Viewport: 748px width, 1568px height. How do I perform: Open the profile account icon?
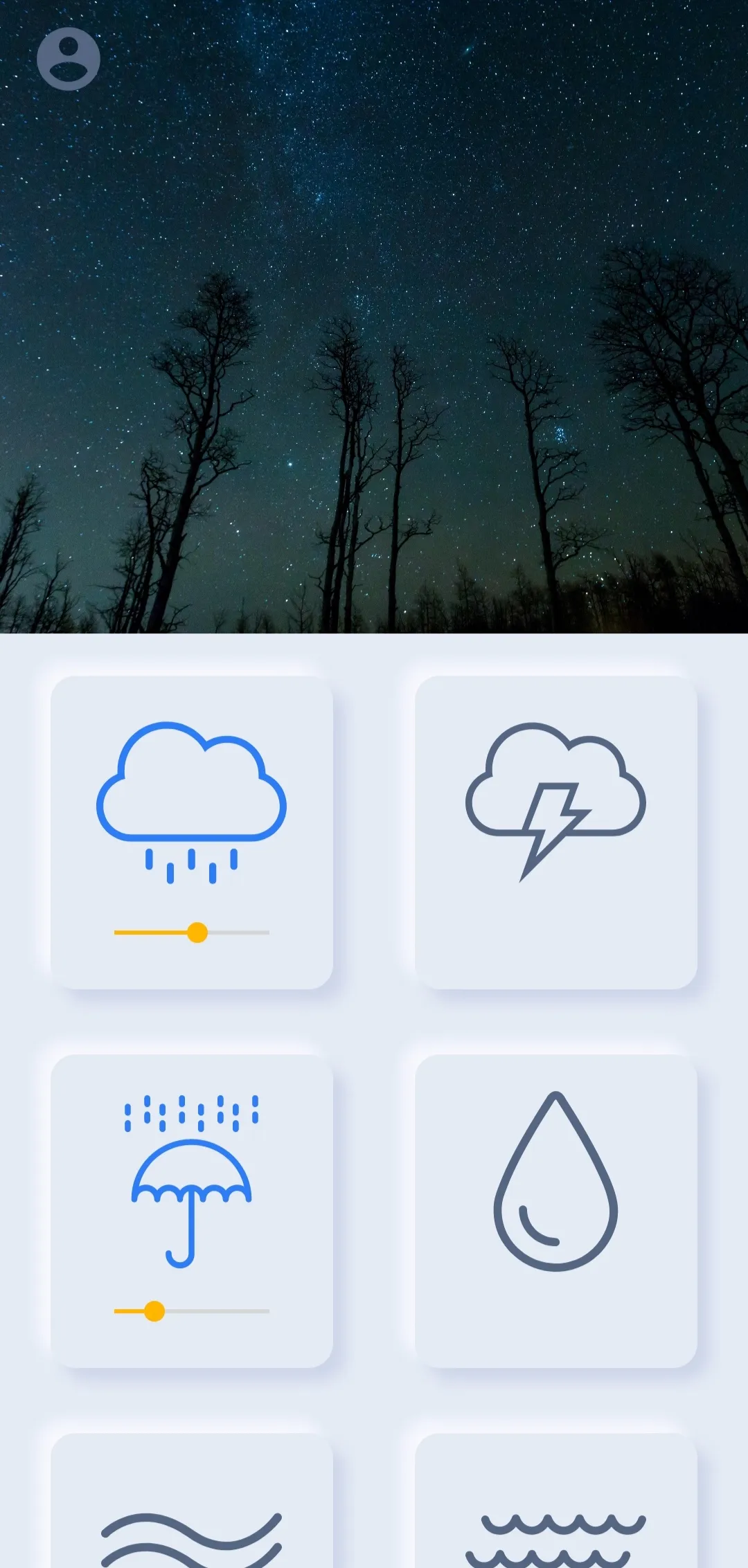click(x=68, y=59)
